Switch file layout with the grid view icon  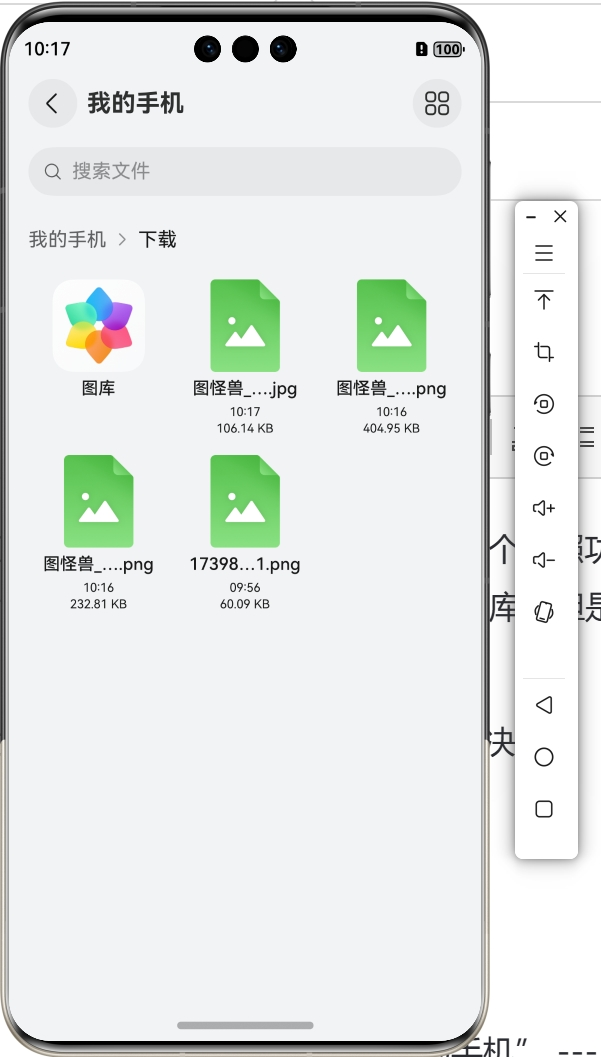pos(437,103)
